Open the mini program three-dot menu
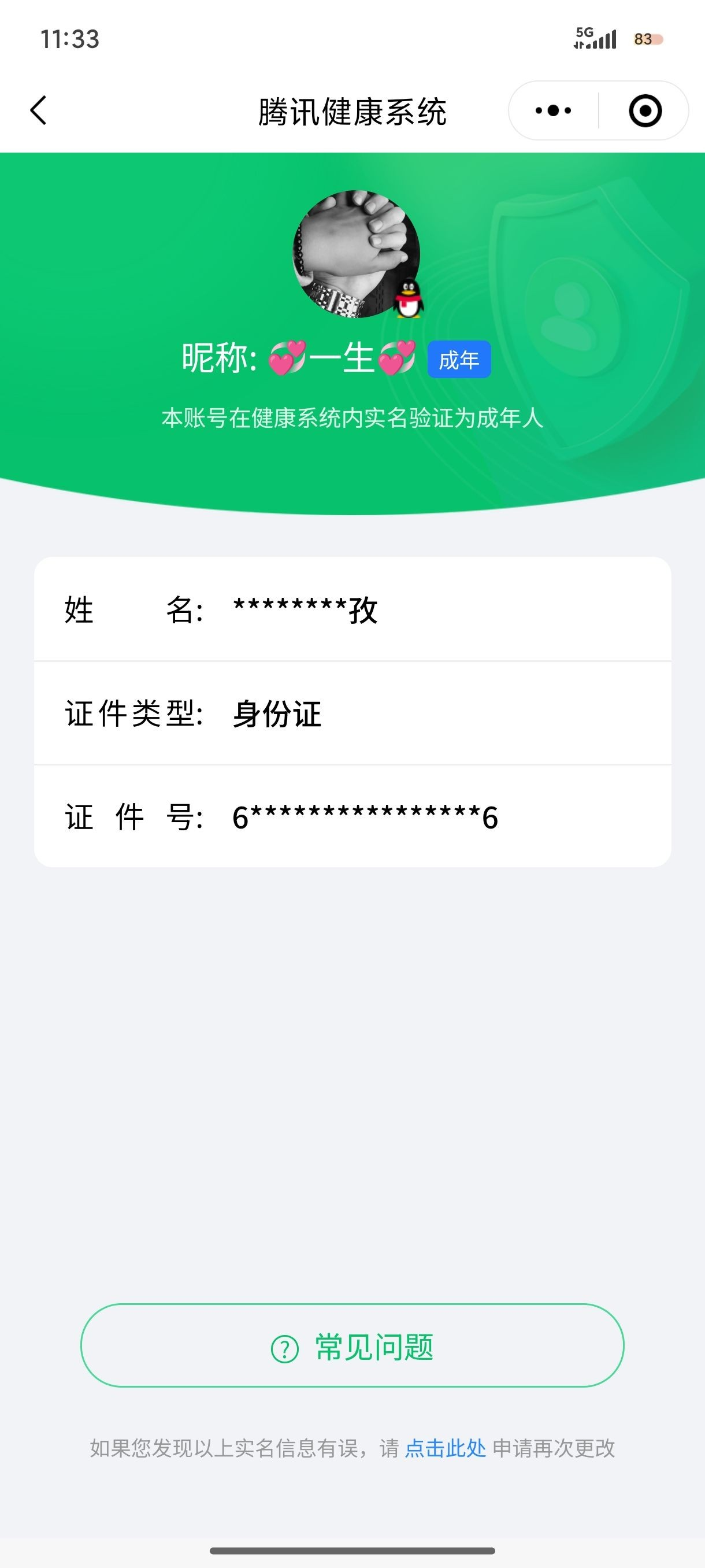Screen dimensions: 705x1568 tap(553, 111)
